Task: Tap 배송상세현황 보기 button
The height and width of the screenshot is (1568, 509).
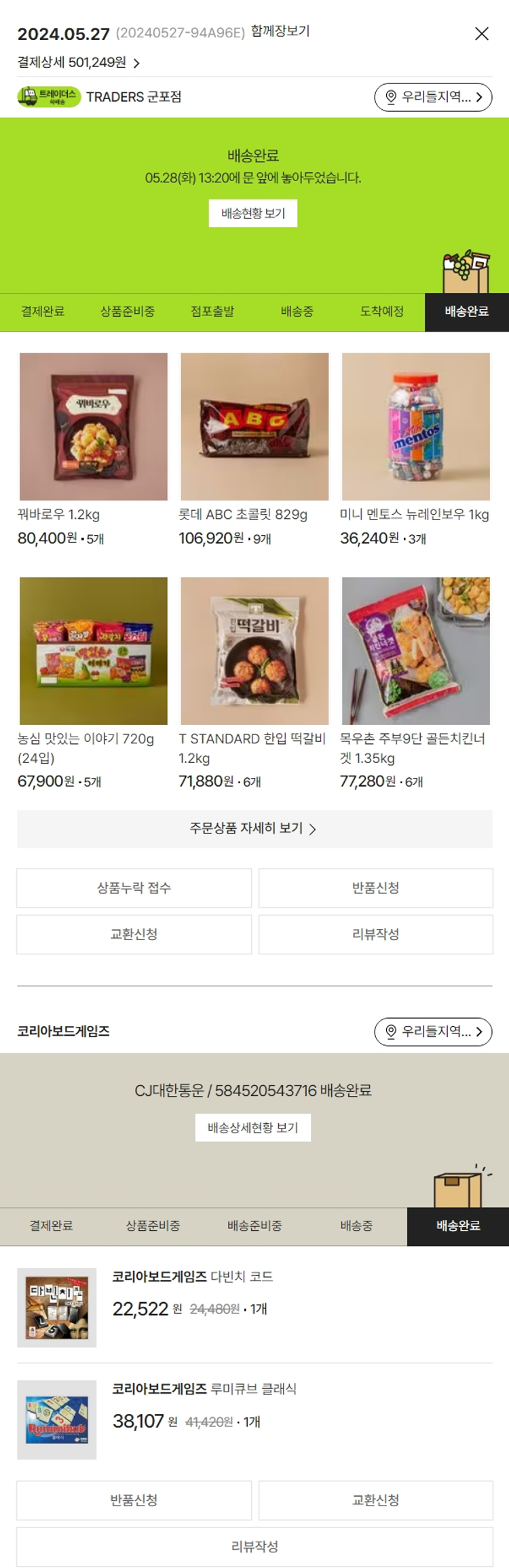Action: coord(252,1127)
